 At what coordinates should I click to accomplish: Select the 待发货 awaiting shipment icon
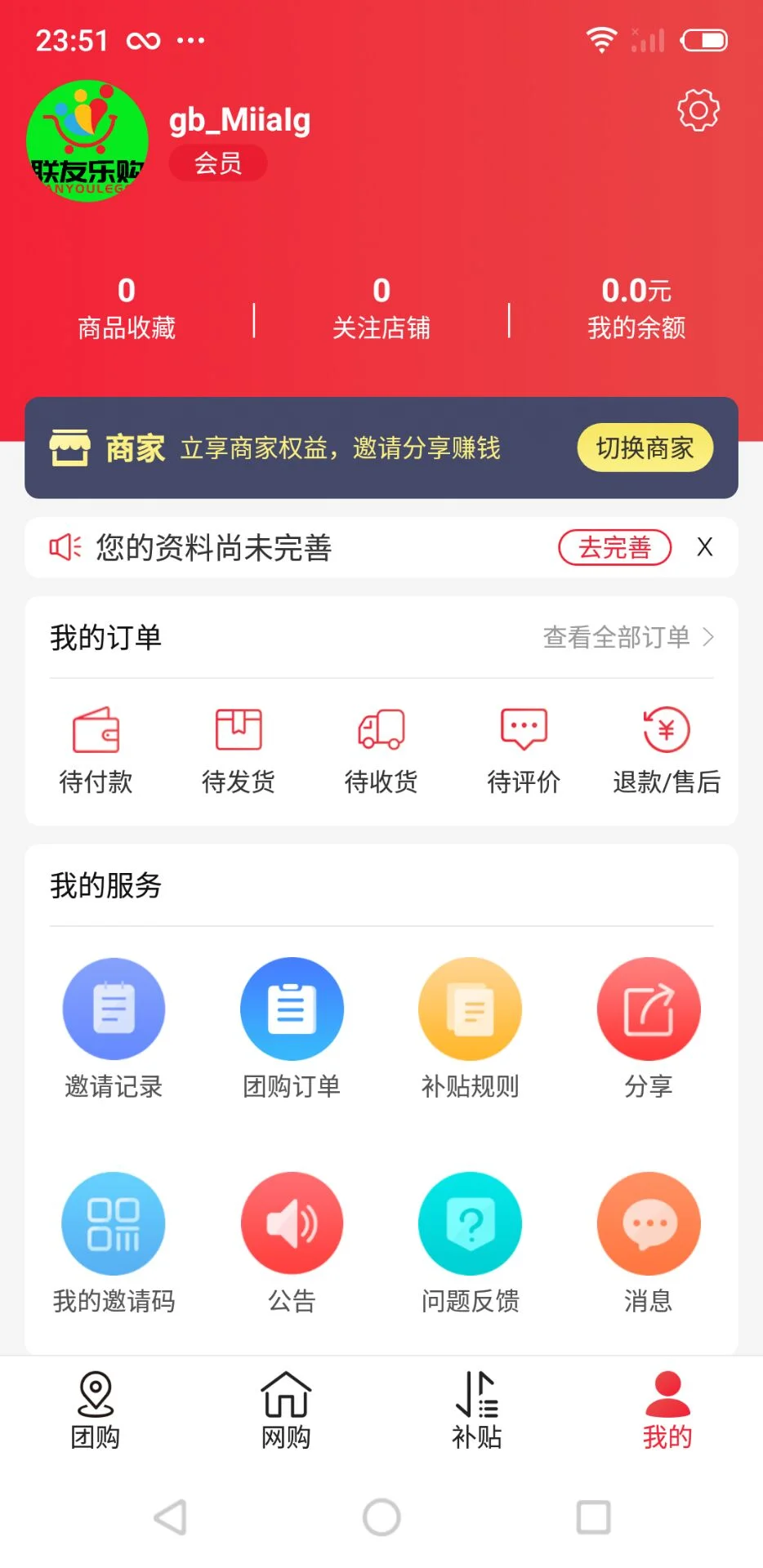(x=239, y=750)
